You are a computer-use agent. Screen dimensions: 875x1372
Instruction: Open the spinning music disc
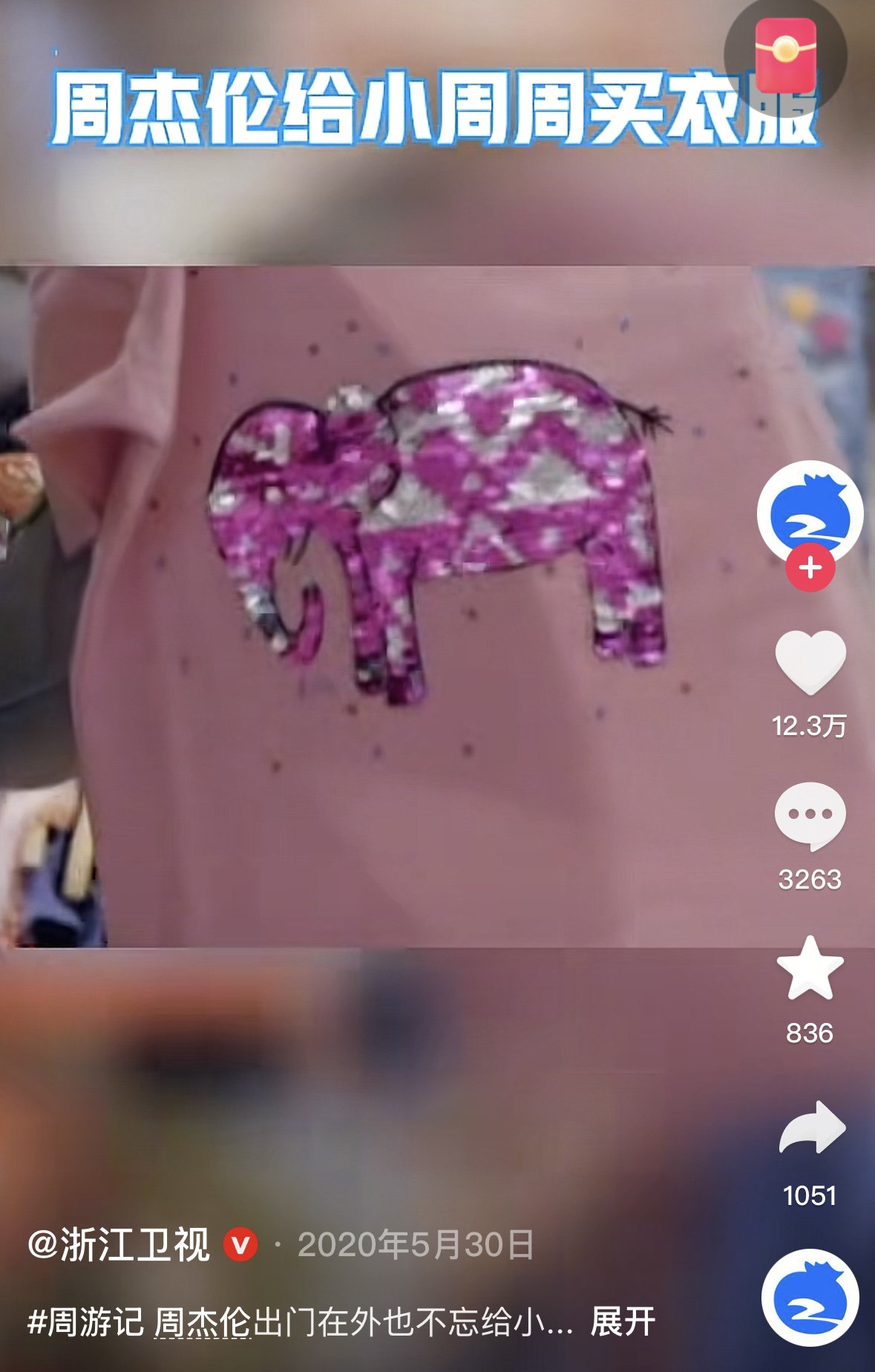coord(810,1298)
